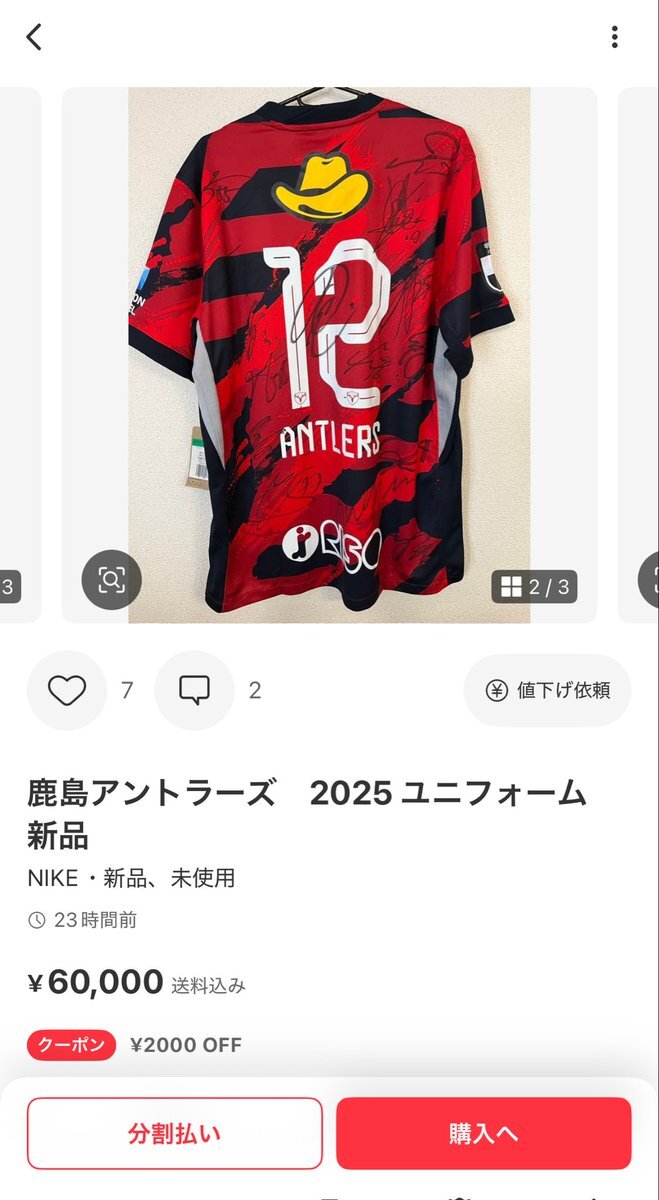
Task: Go back using the top-left arrow
Action: (x=34, y=38)
